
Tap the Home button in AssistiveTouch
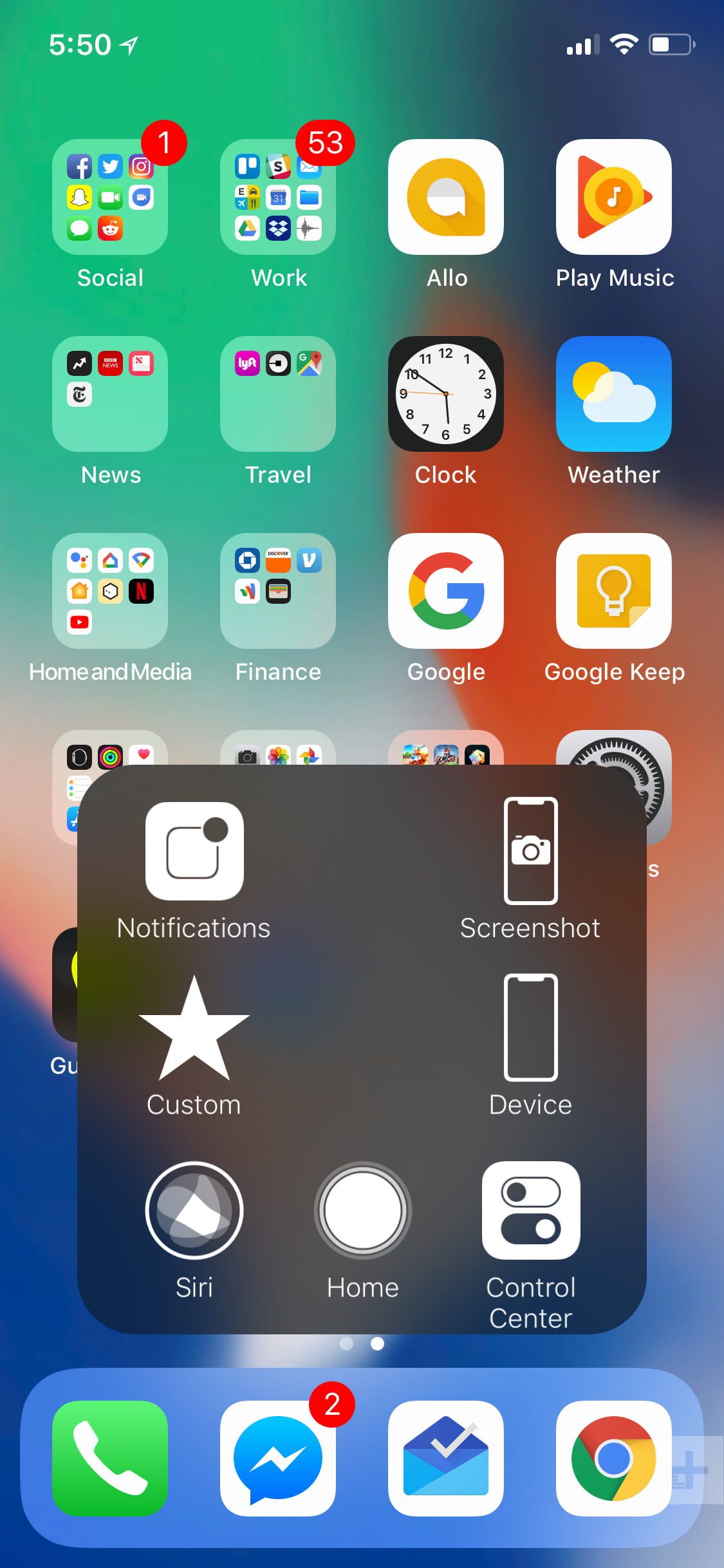tap(362, 1210)
